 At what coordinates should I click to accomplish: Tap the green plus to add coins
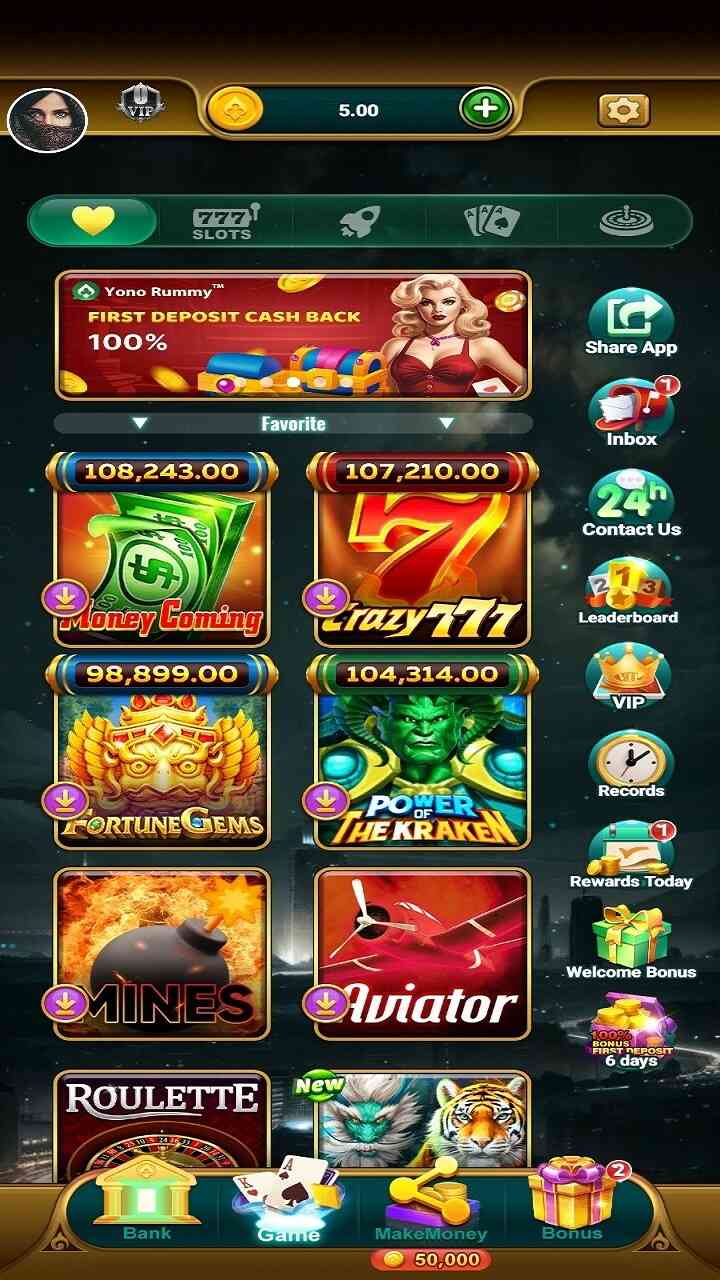click(486, 109)
